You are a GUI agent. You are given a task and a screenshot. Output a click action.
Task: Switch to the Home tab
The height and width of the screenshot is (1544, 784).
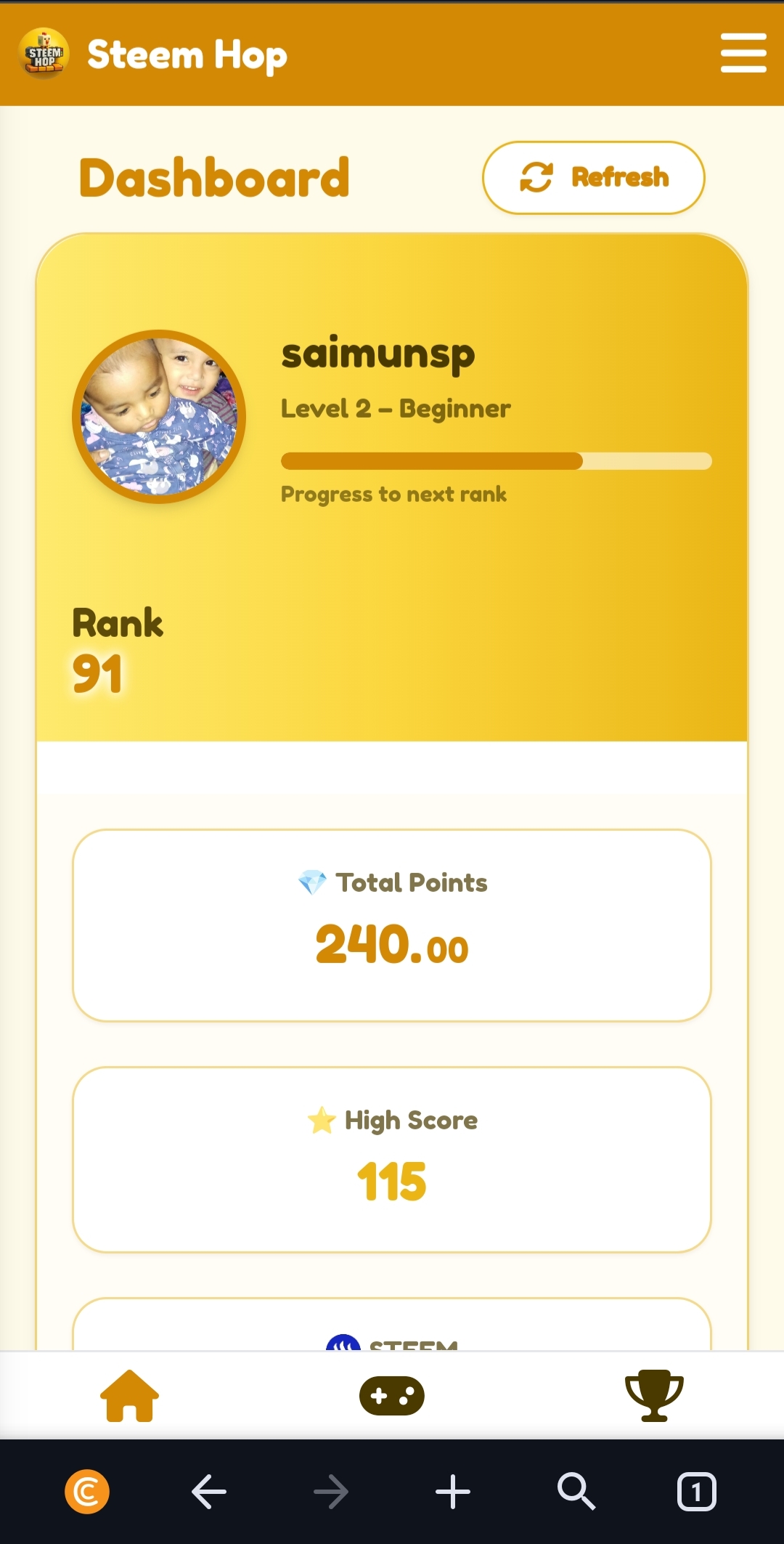(129, 1395)
